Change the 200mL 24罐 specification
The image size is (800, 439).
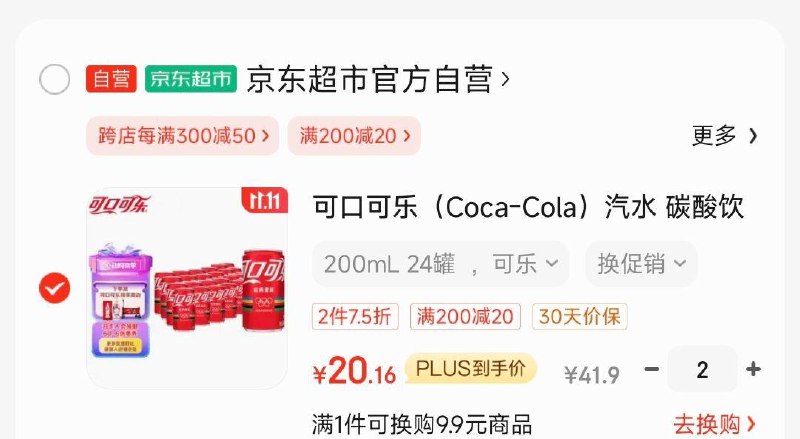[441, 264]
